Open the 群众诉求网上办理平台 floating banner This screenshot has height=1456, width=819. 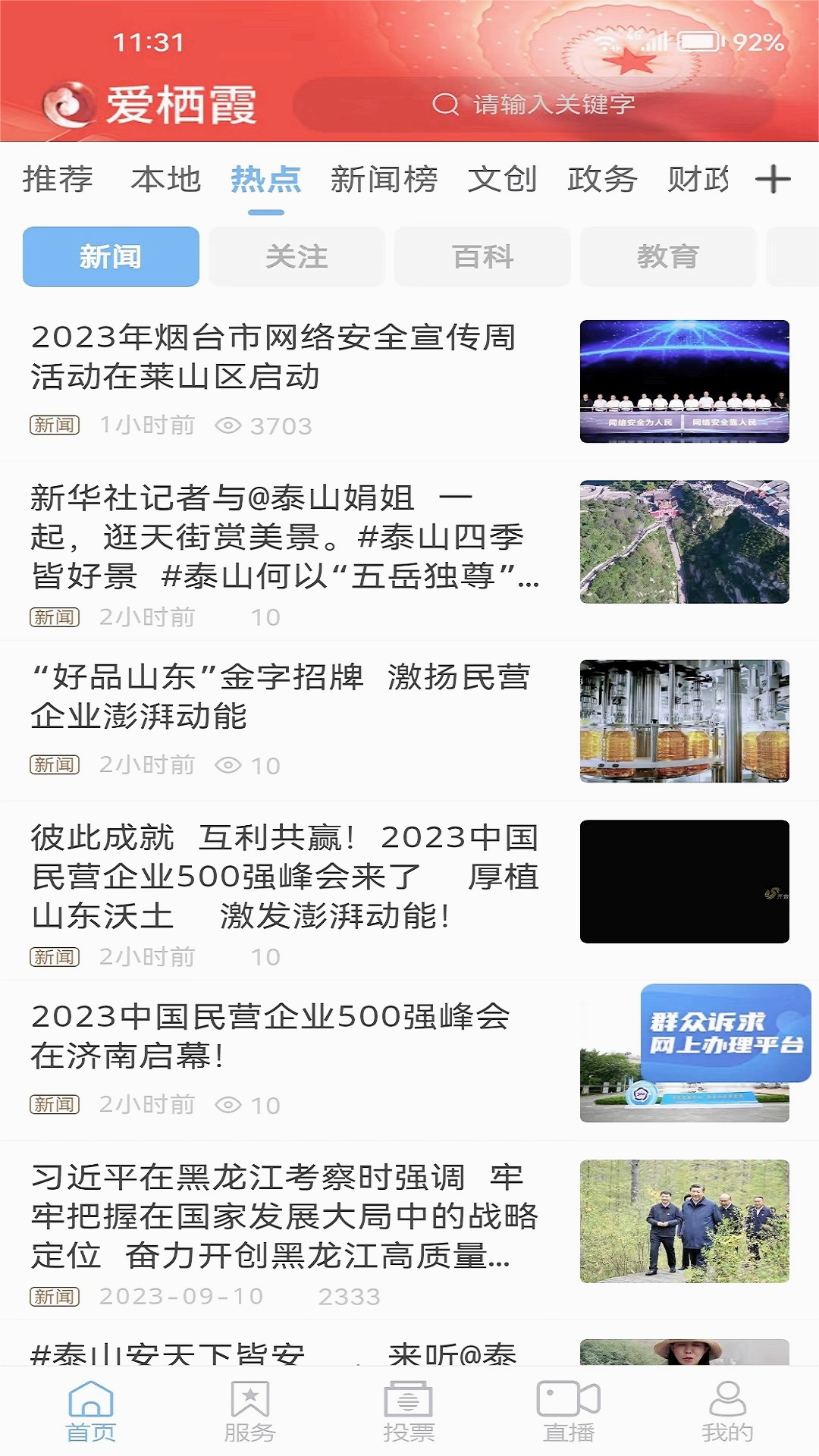coord(725,1033)
